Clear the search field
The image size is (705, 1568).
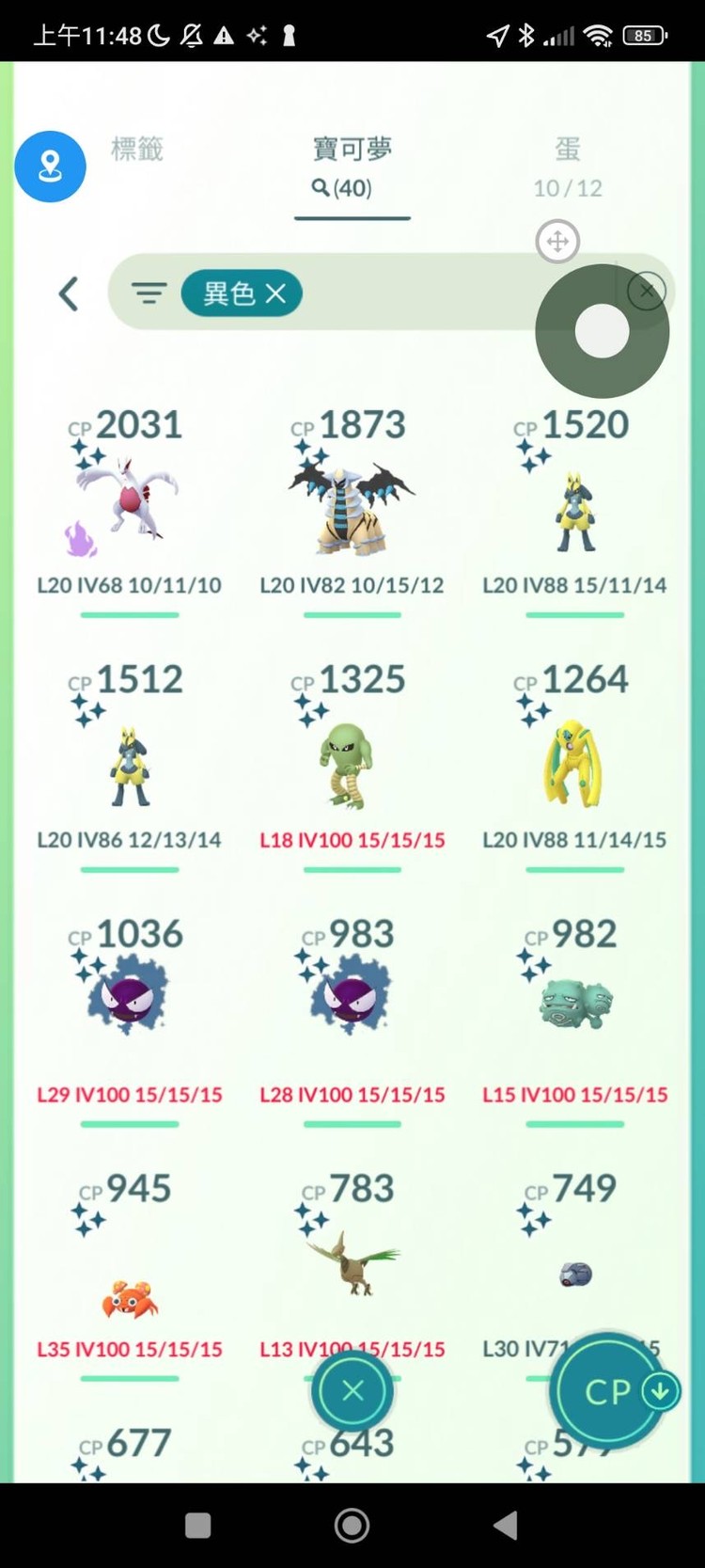(x=647, y=291)
